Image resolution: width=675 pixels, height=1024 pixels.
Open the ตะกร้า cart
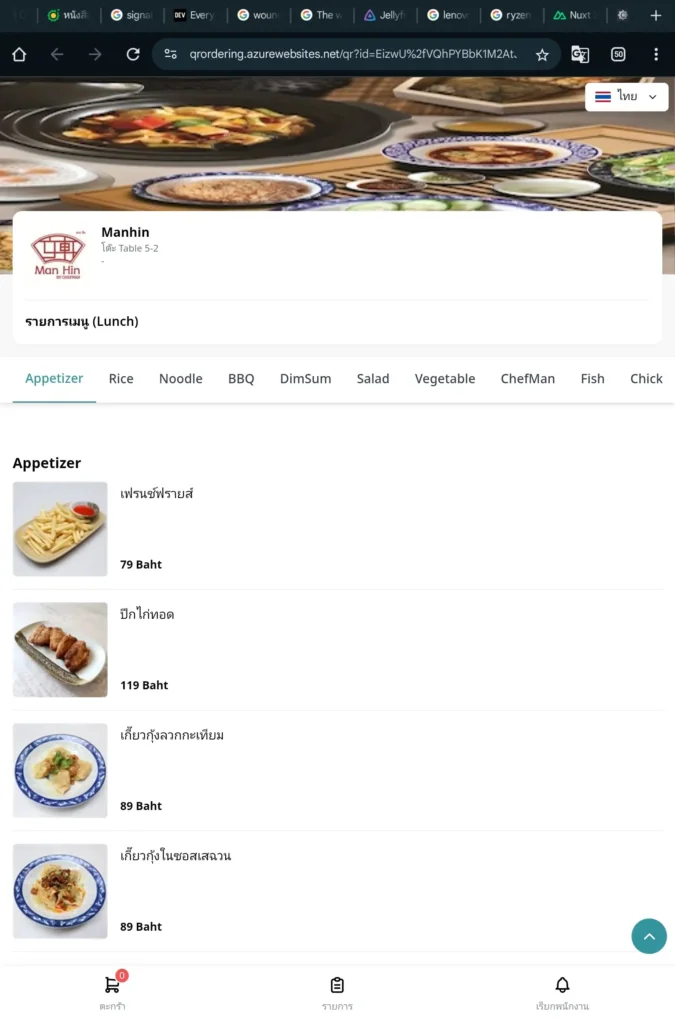[x=112, y=992]
